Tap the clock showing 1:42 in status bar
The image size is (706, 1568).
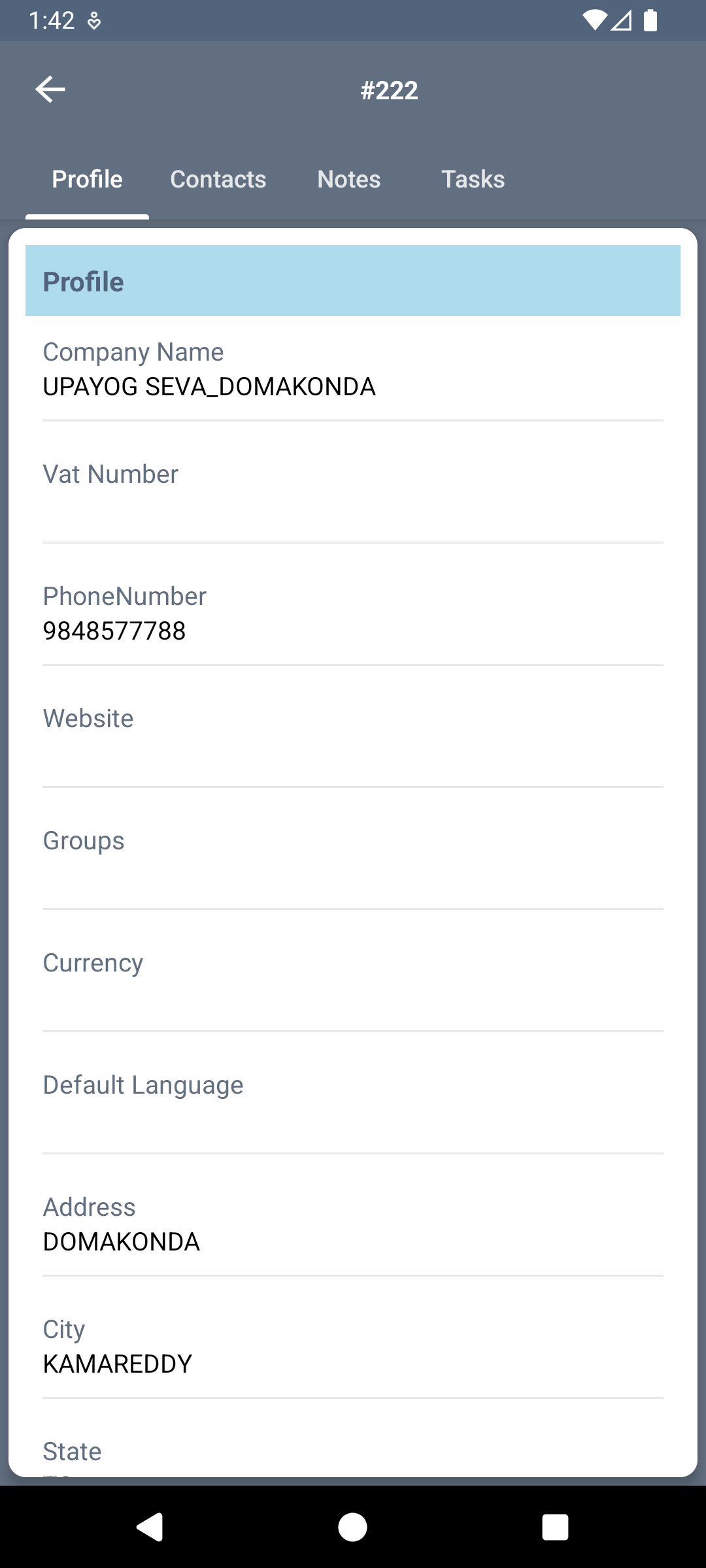click(x=49, y=20)
